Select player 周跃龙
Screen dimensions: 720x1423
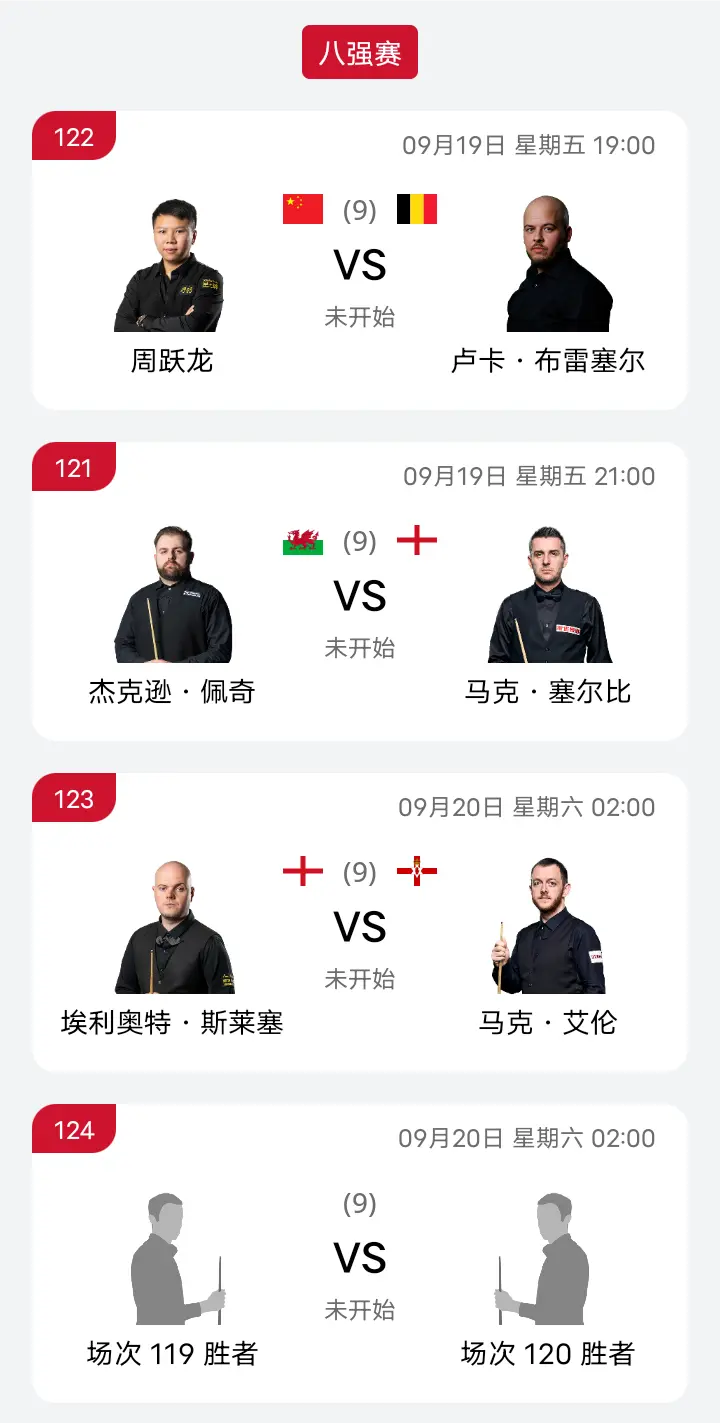[171, 360]
